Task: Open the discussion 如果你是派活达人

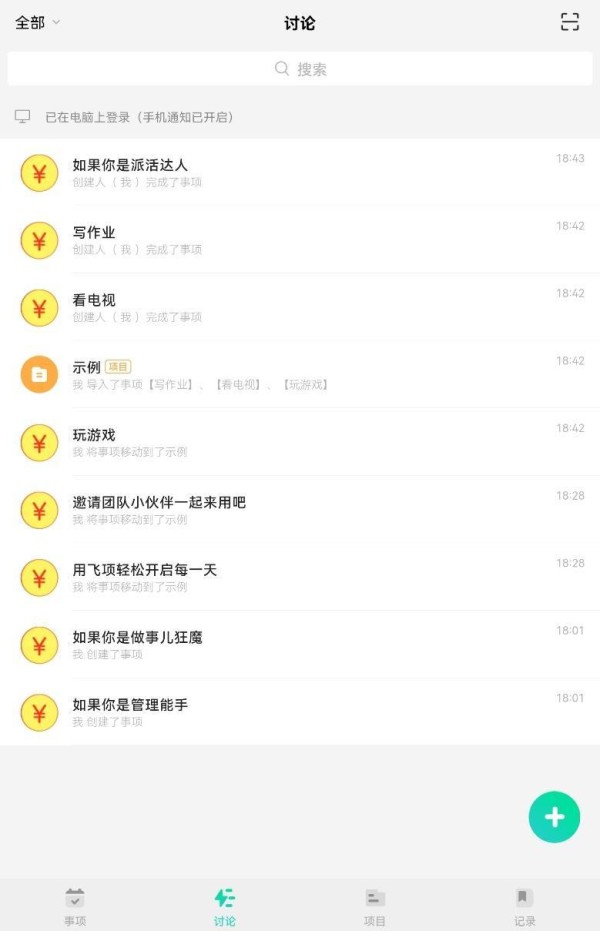Action: (x=300, y=172)
